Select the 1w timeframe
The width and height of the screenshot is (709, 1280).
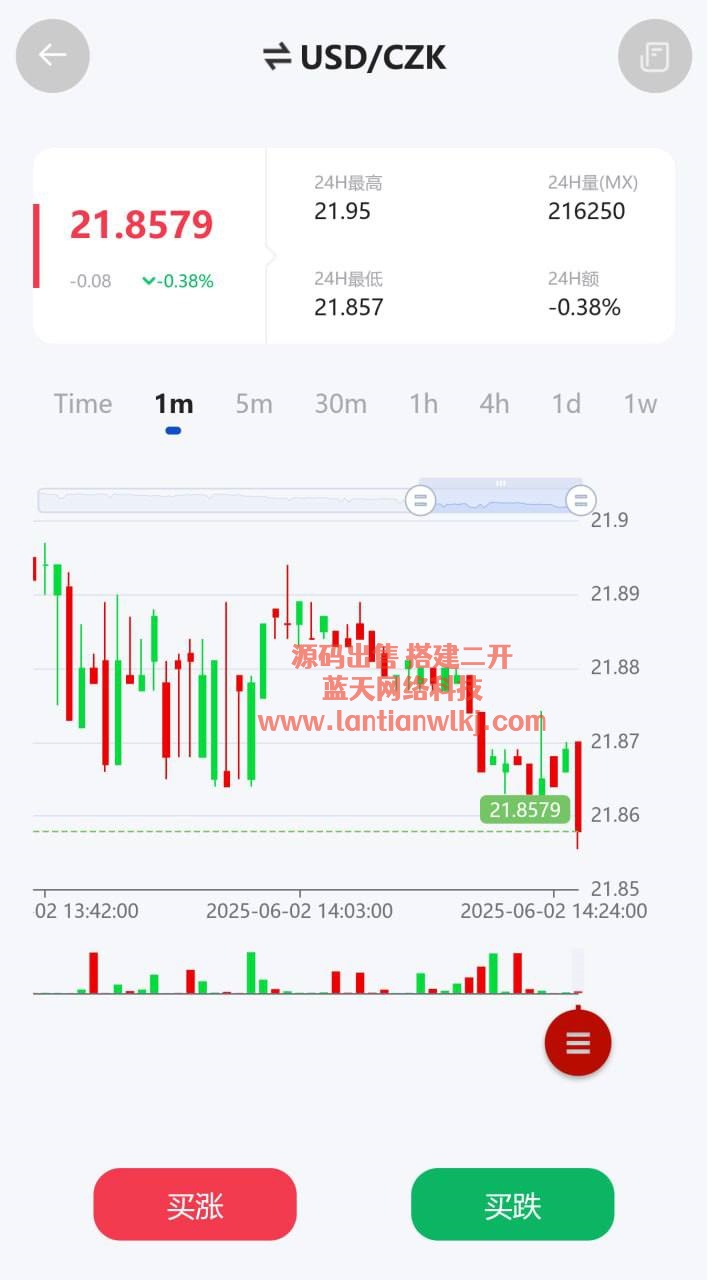640,404
